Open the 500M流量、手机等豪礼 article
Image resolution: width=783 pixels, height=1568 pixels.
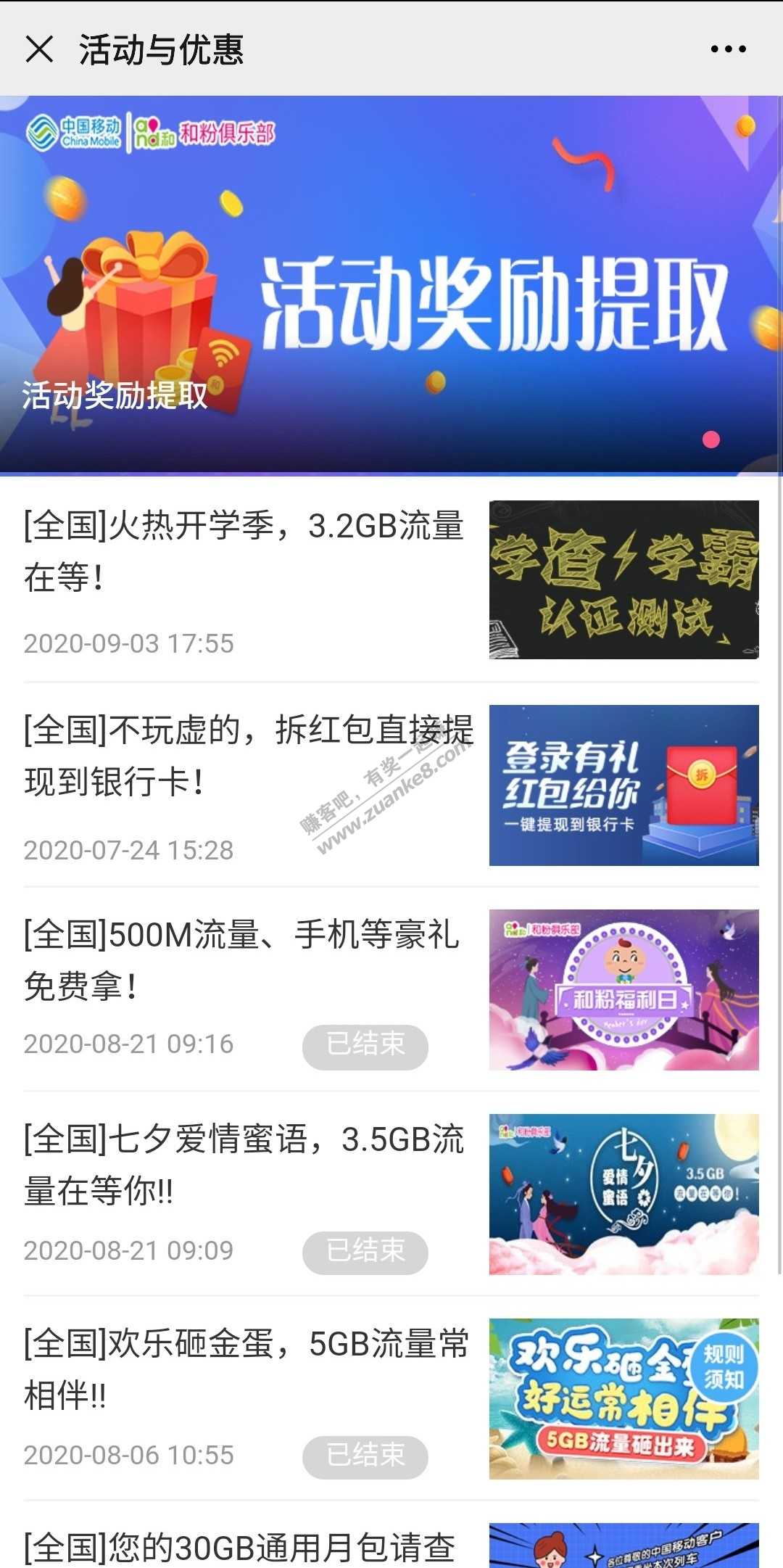click(242, 960)
